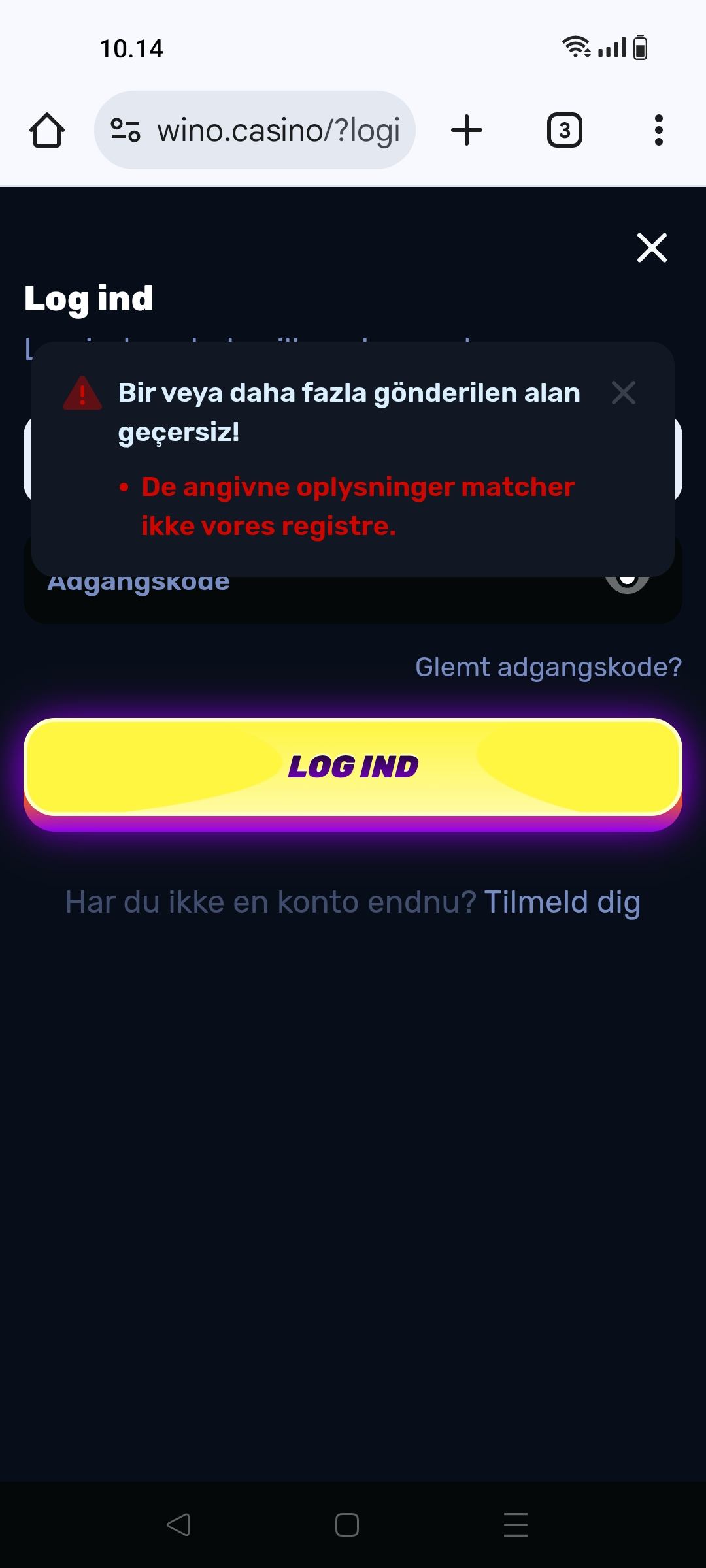Image resolution: width=706 pixels, height=1568 pixels.
Task: Focus the Adgangskode password field
Action: click(314, 600)
